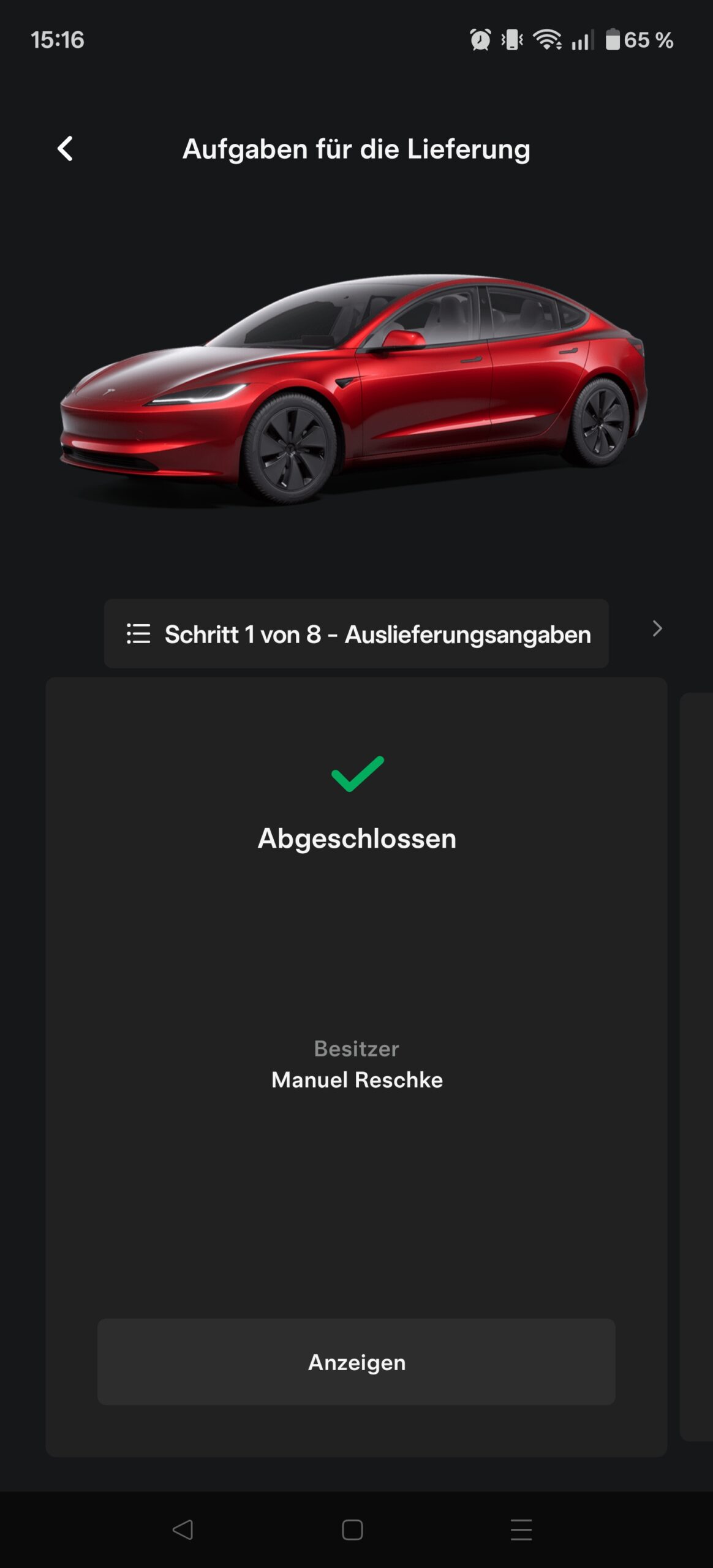
Task: Open the Schritt 1 von 8 step list
Action: coord(356,634)
